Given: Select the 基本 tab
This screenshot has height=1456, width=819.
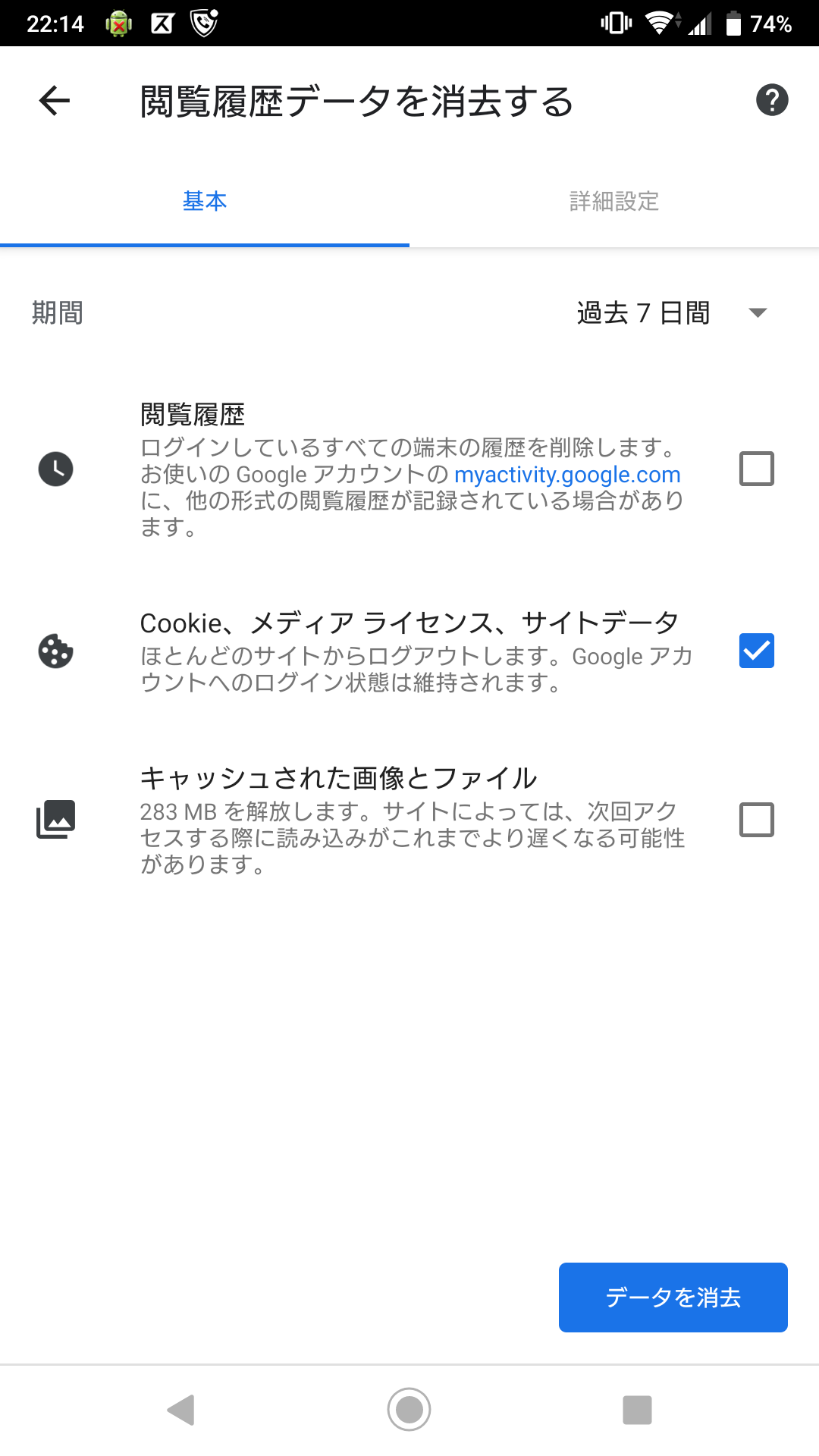Looking at the screenshot, I should tap(205, 202).
